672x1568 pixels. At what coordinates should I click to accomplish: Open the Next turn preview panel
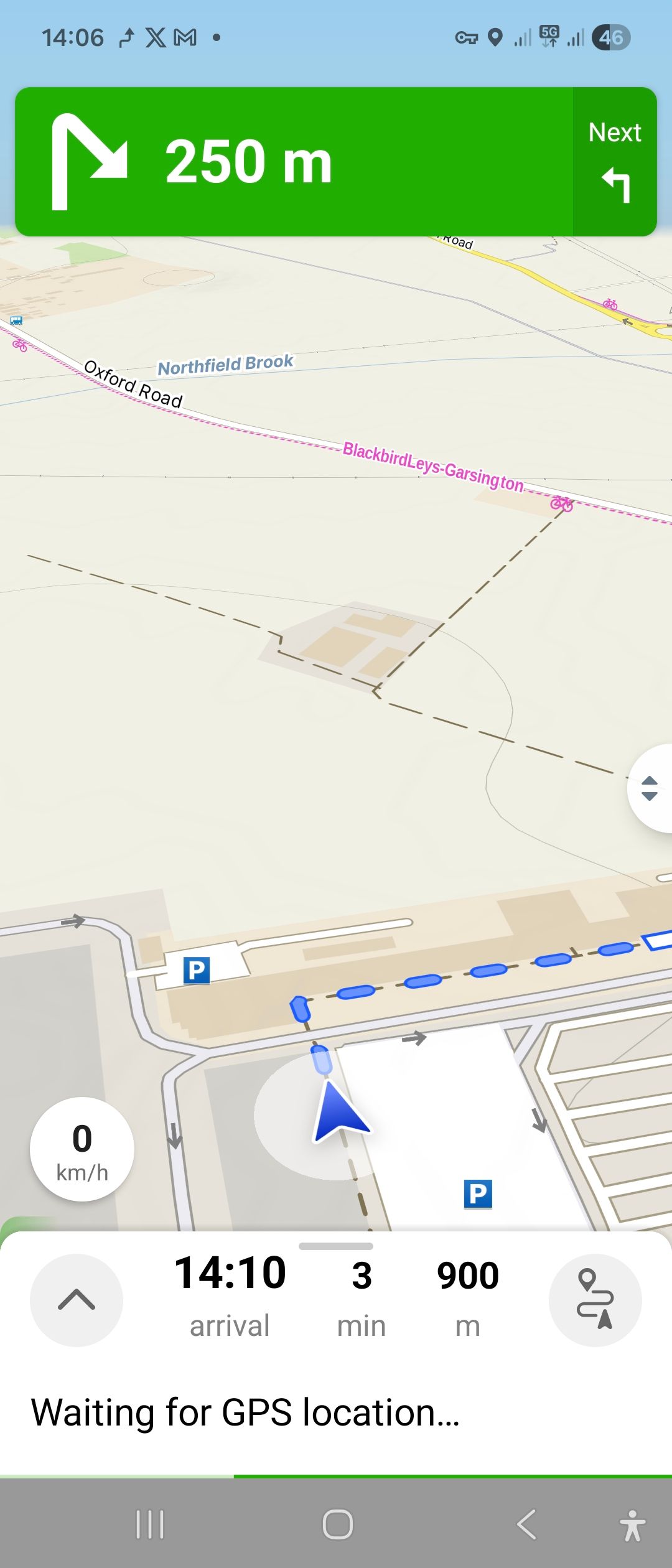coord(615,162)
